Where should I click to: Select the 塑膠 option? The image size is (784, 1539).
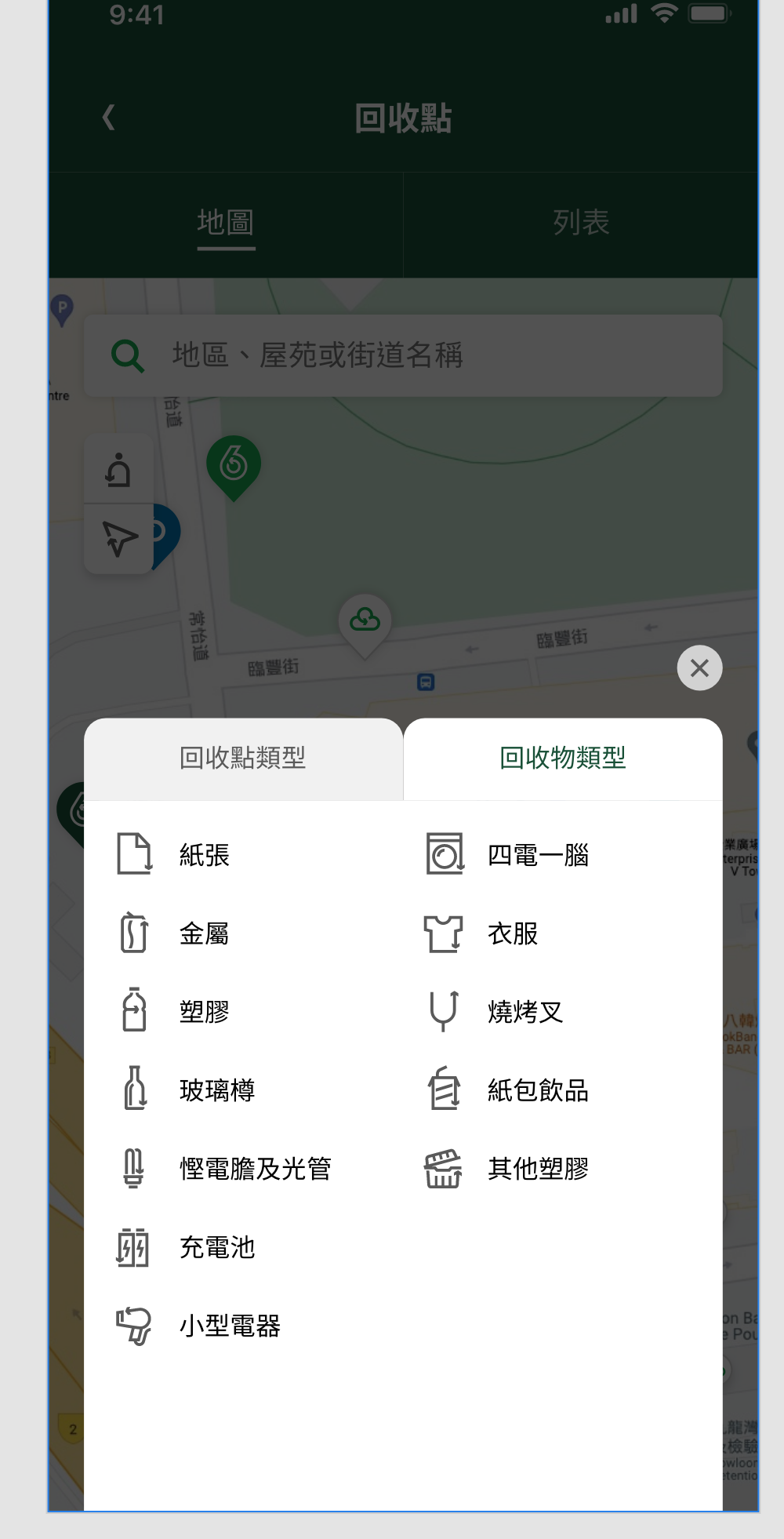coord(204,1012)
